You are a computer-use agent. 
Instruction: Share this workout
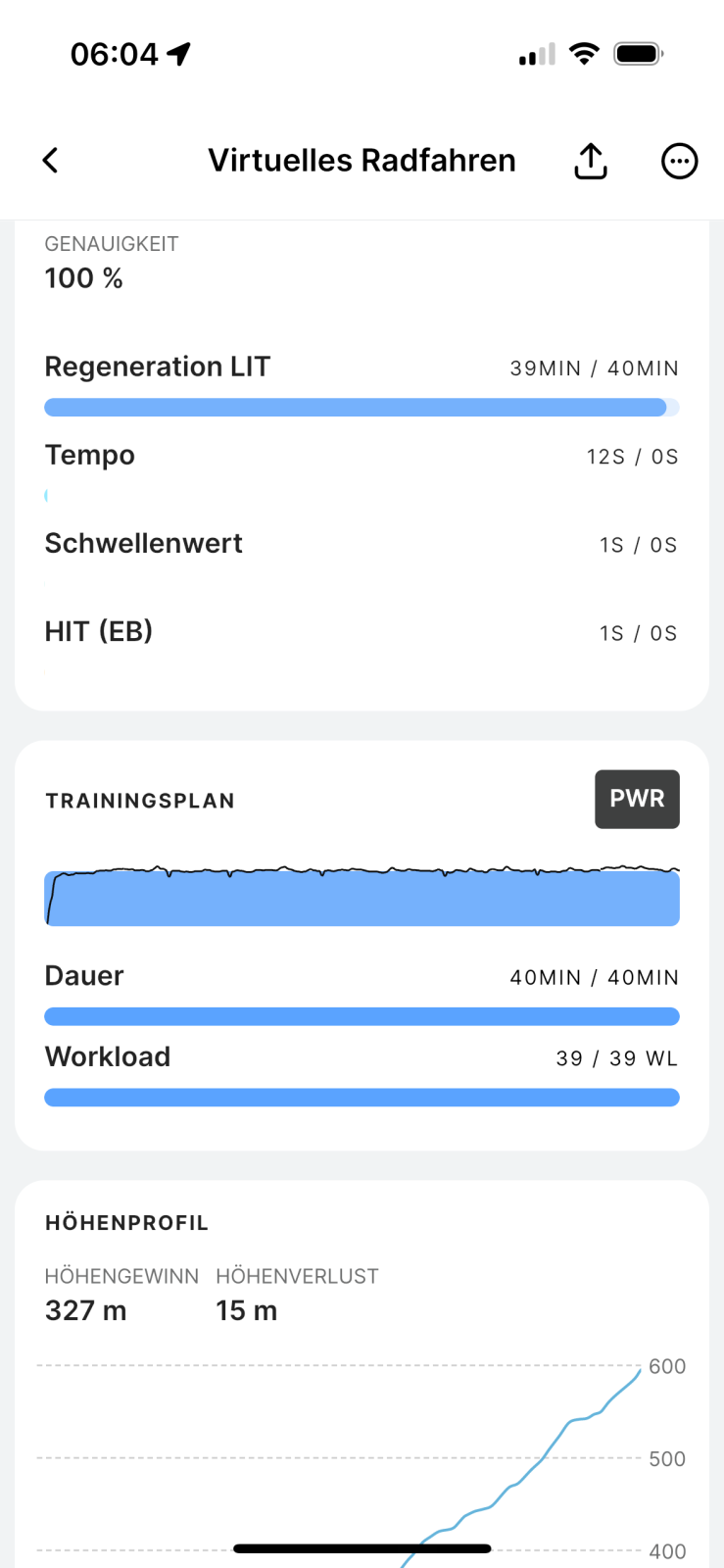point(590,161)
